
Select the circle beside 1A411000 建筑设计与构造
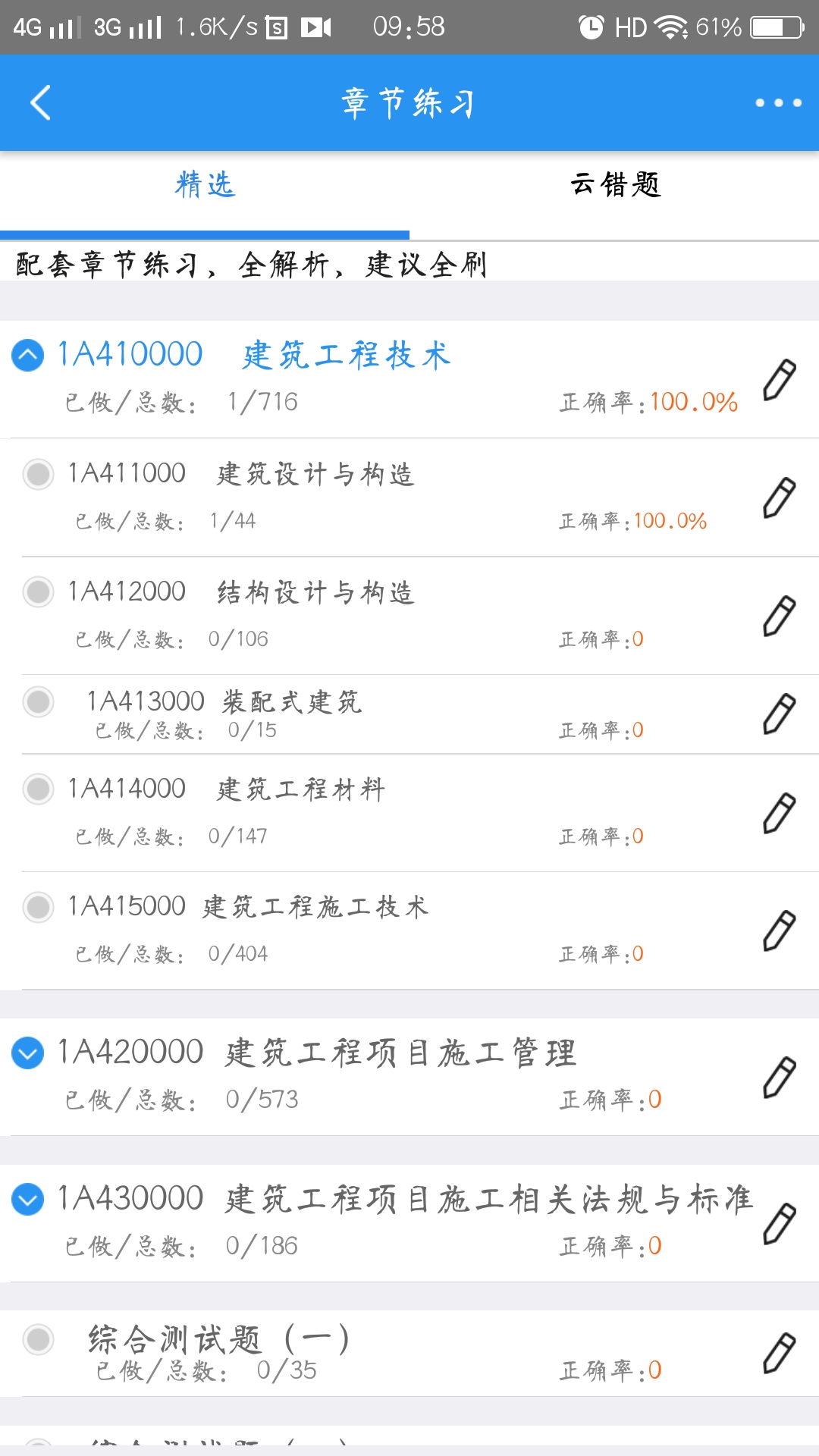(39, 475)
